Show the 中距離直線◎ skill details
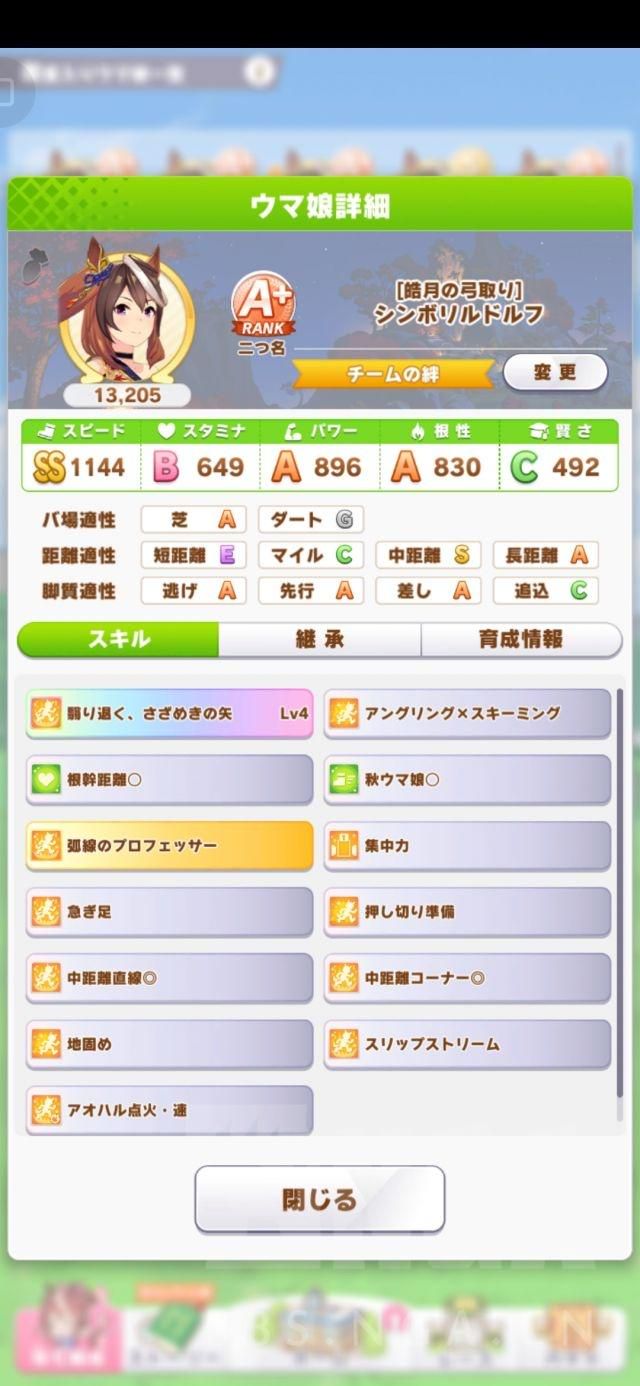 coord(169,978)
